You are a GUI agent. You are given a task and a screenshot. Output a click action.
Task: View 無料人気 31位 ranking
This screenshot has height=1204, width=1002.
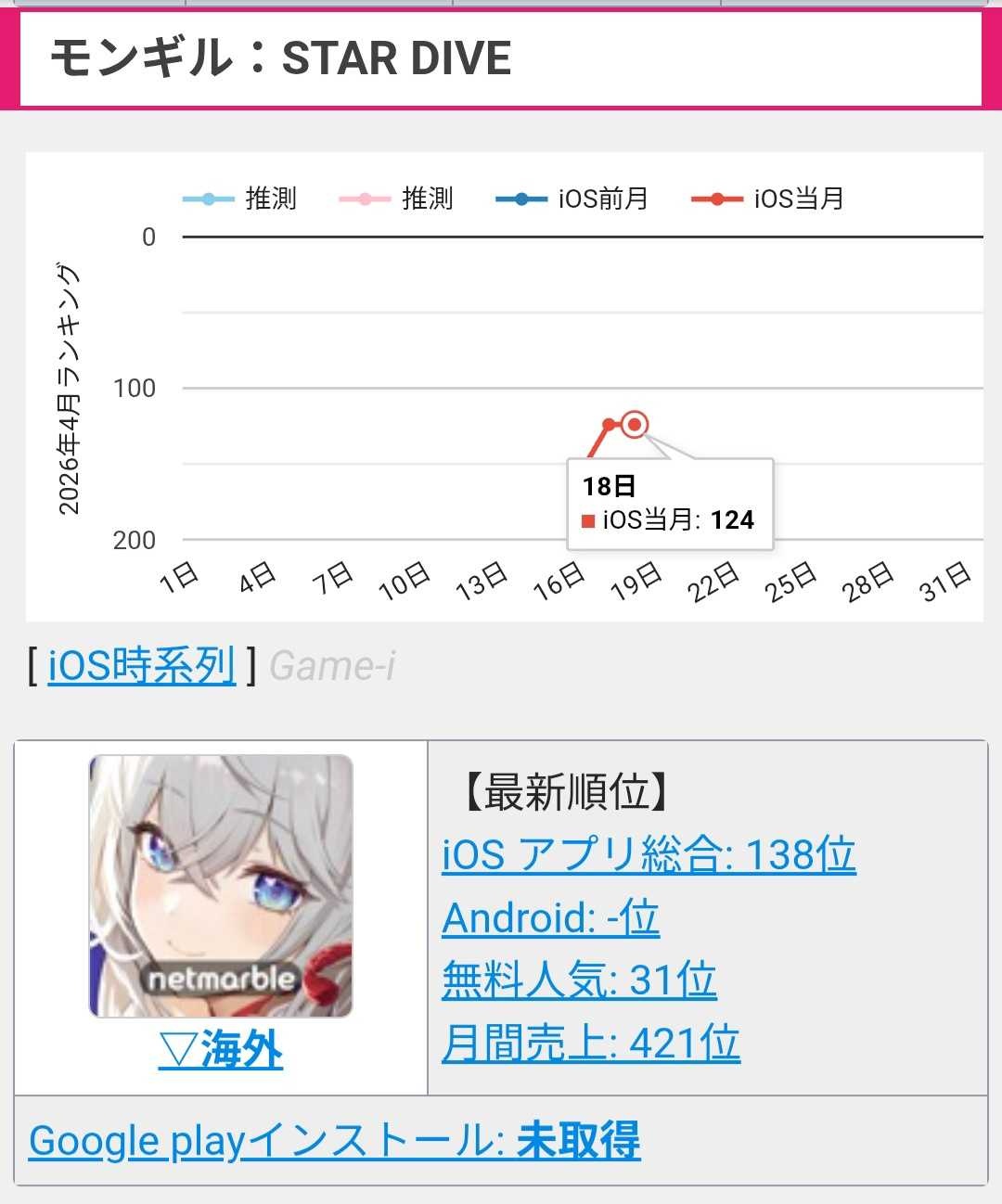click(x=579, y=980)
